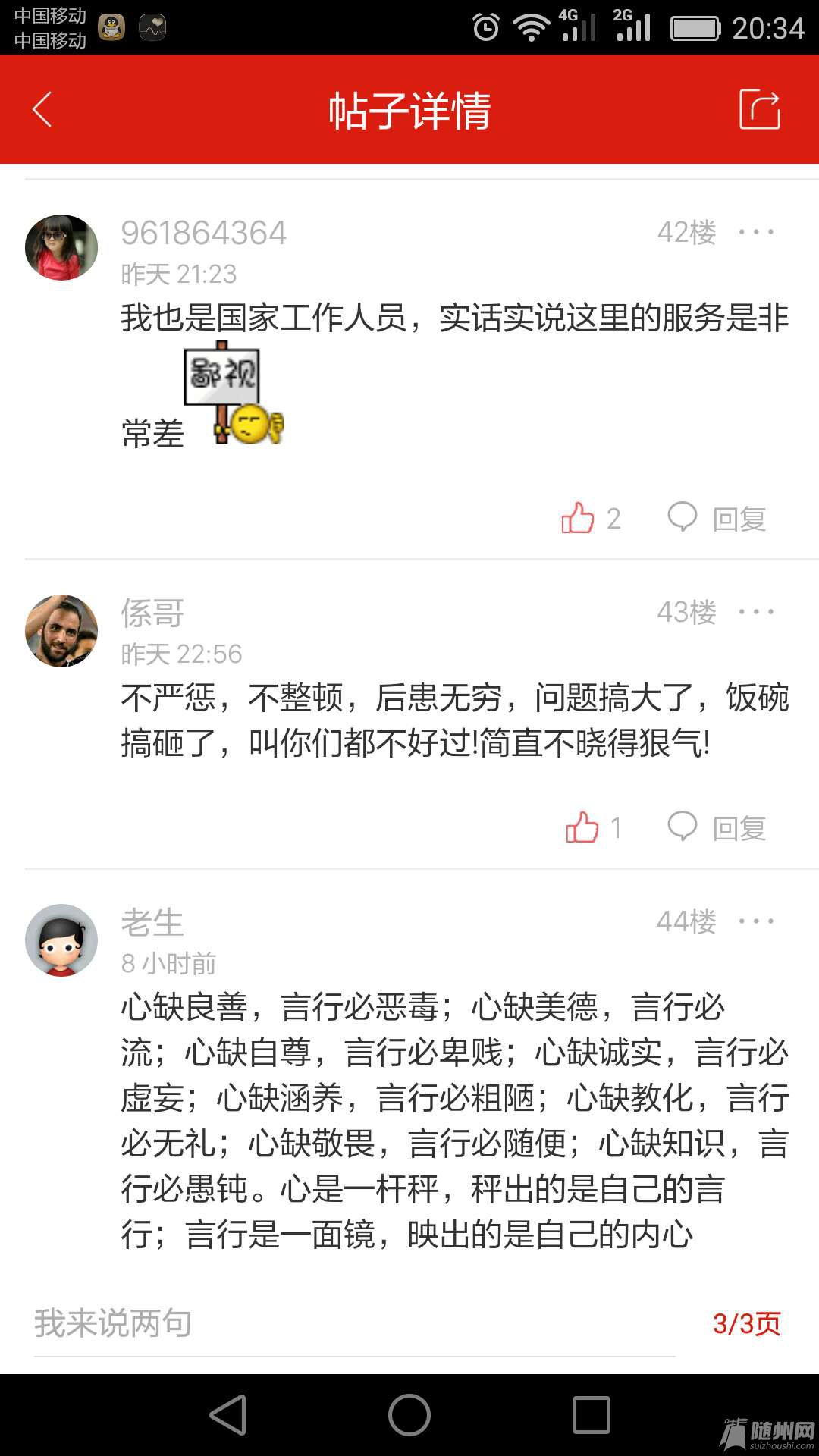Image resolution: width=819 pixels, height=1456 pixels.
Task: Open the 3/3页 page selector
Action: (746, 1323)
